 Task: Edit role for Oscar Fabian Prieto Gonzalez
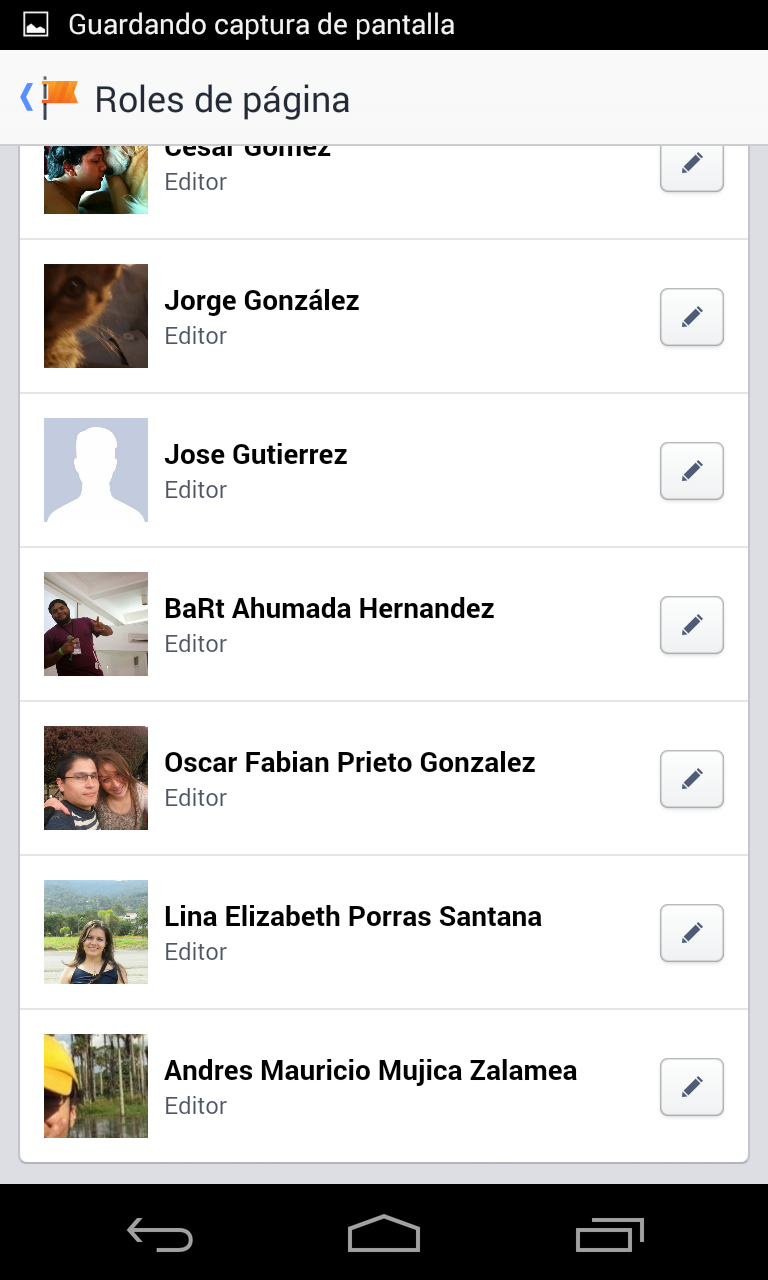tap(691, 779)
